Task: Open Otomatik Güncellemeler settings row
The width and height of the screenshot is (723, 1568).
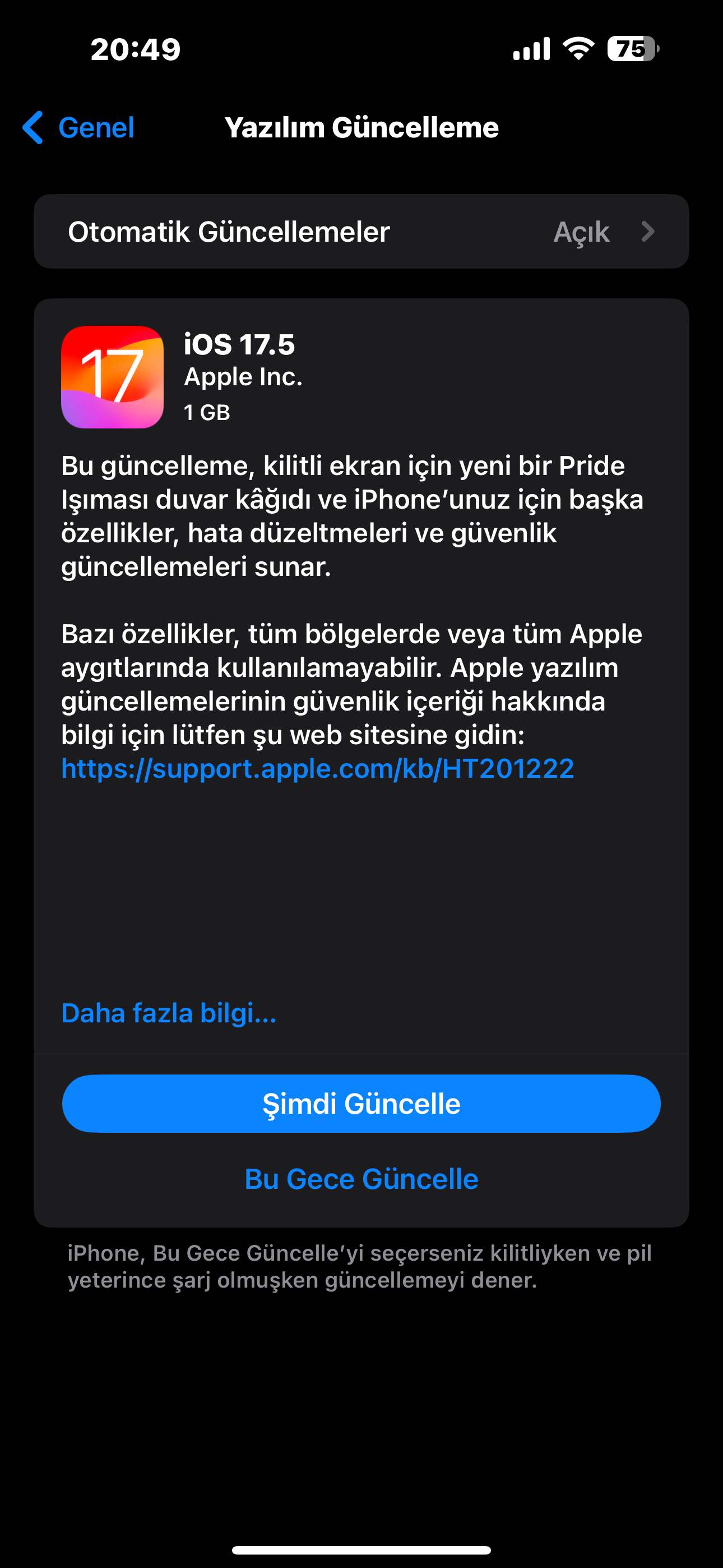Action: (361, 231)
